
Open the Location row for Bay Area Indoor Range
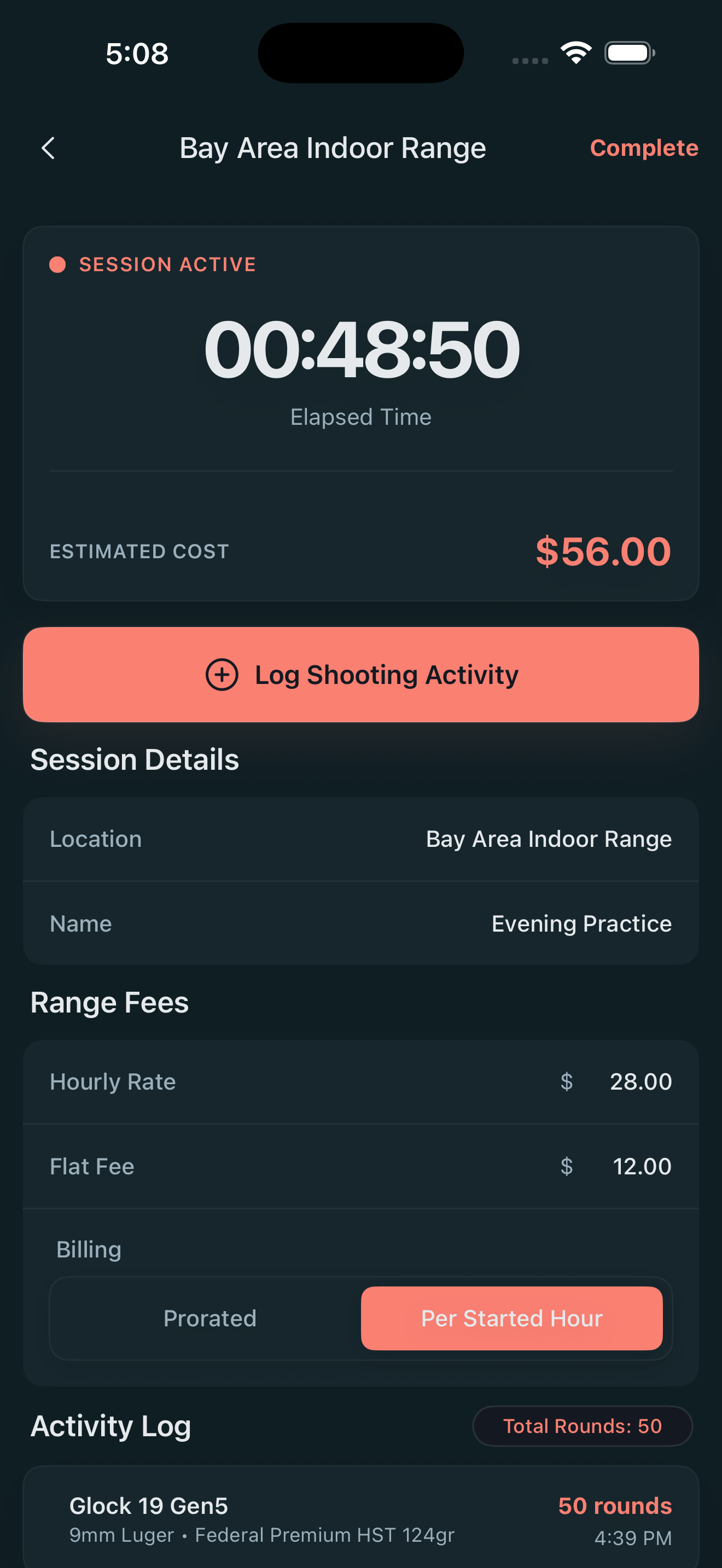tap(361, 839)
